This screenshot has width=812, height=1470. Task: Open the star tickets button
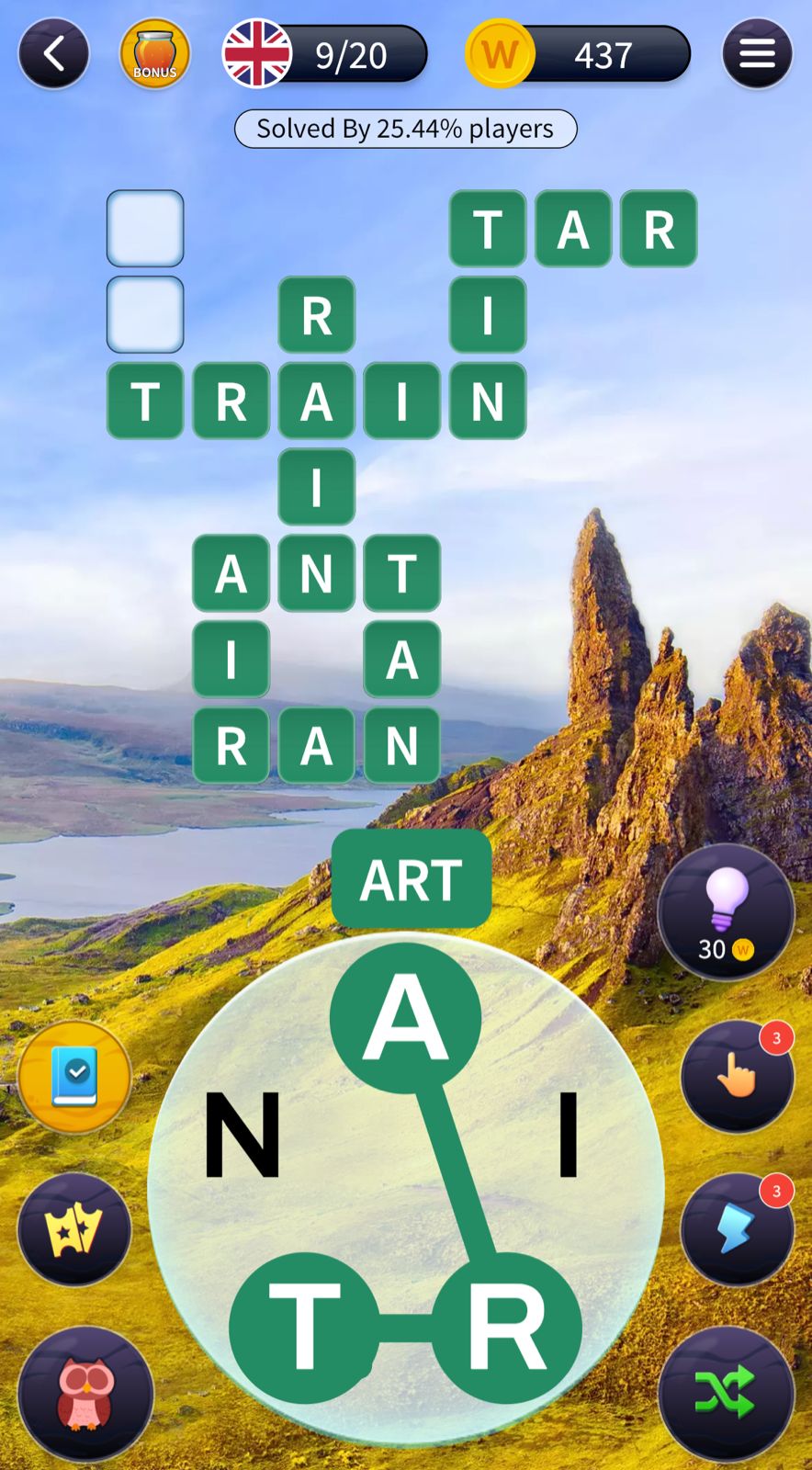(x=74, y=1229)
